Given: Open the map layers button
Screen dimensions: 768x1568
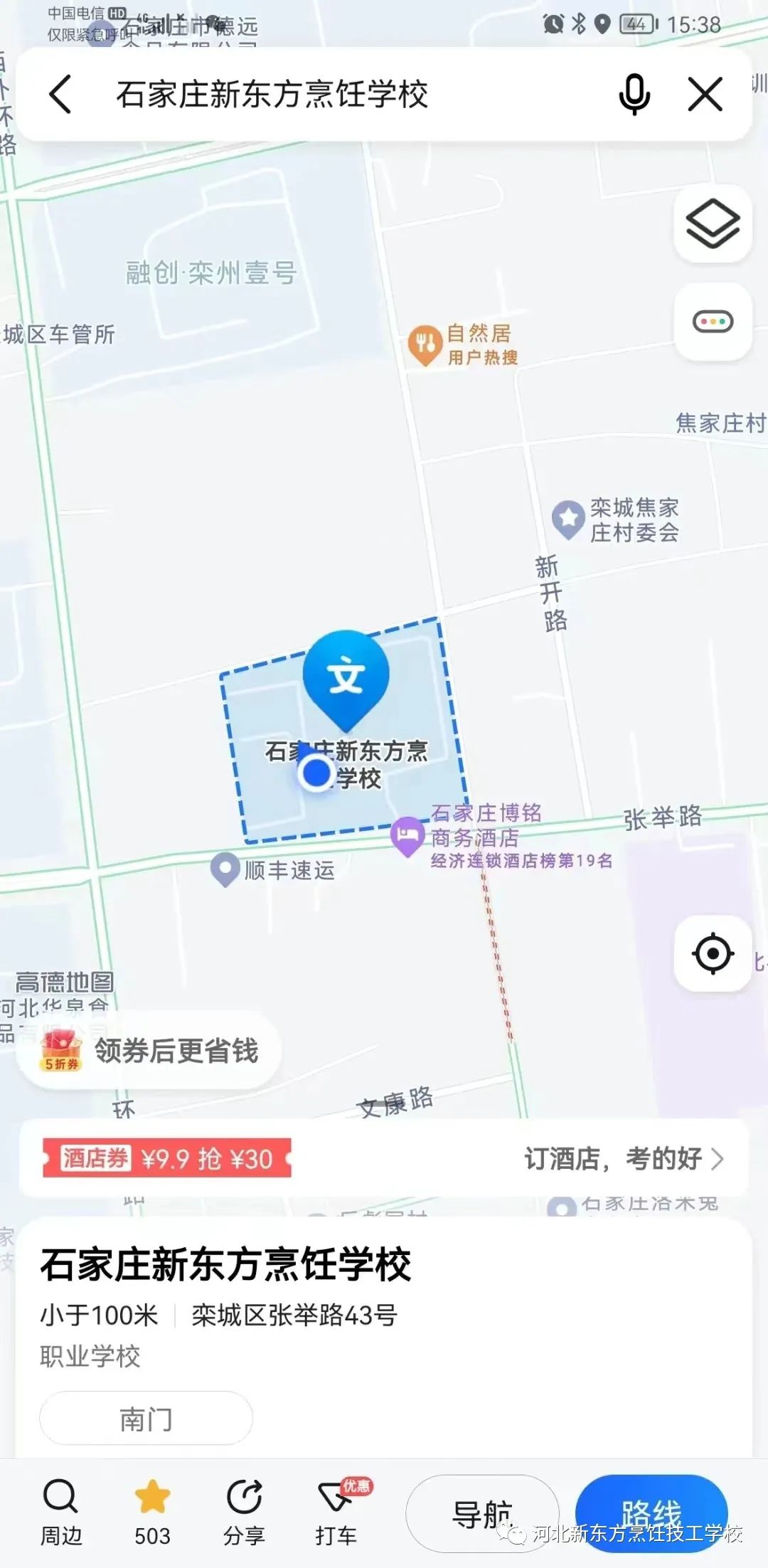Looking at the screenshot, I should click(713, 224).
